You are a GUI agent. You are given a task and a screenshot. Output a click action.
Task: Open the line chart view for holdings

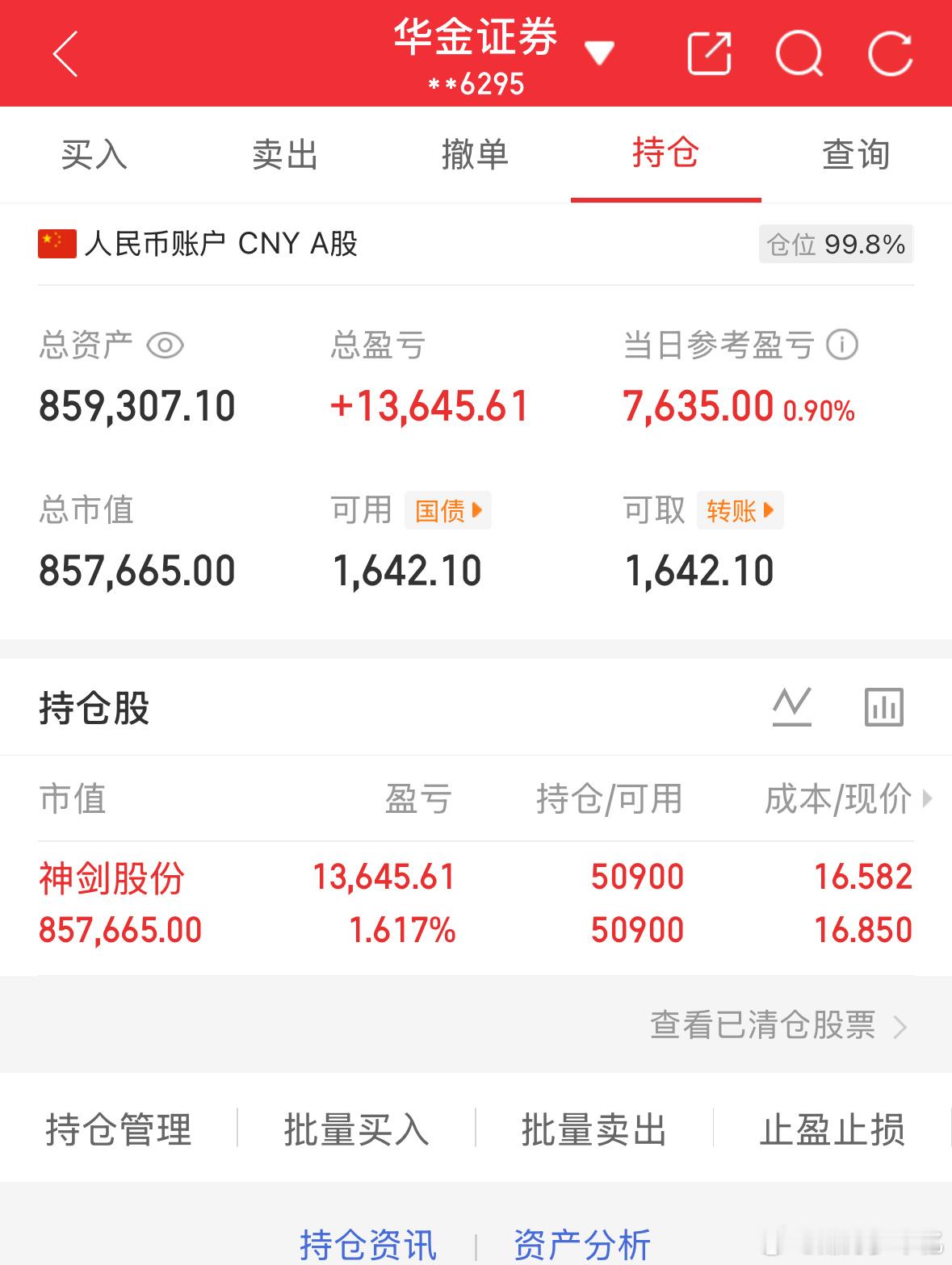click(792, 706)
